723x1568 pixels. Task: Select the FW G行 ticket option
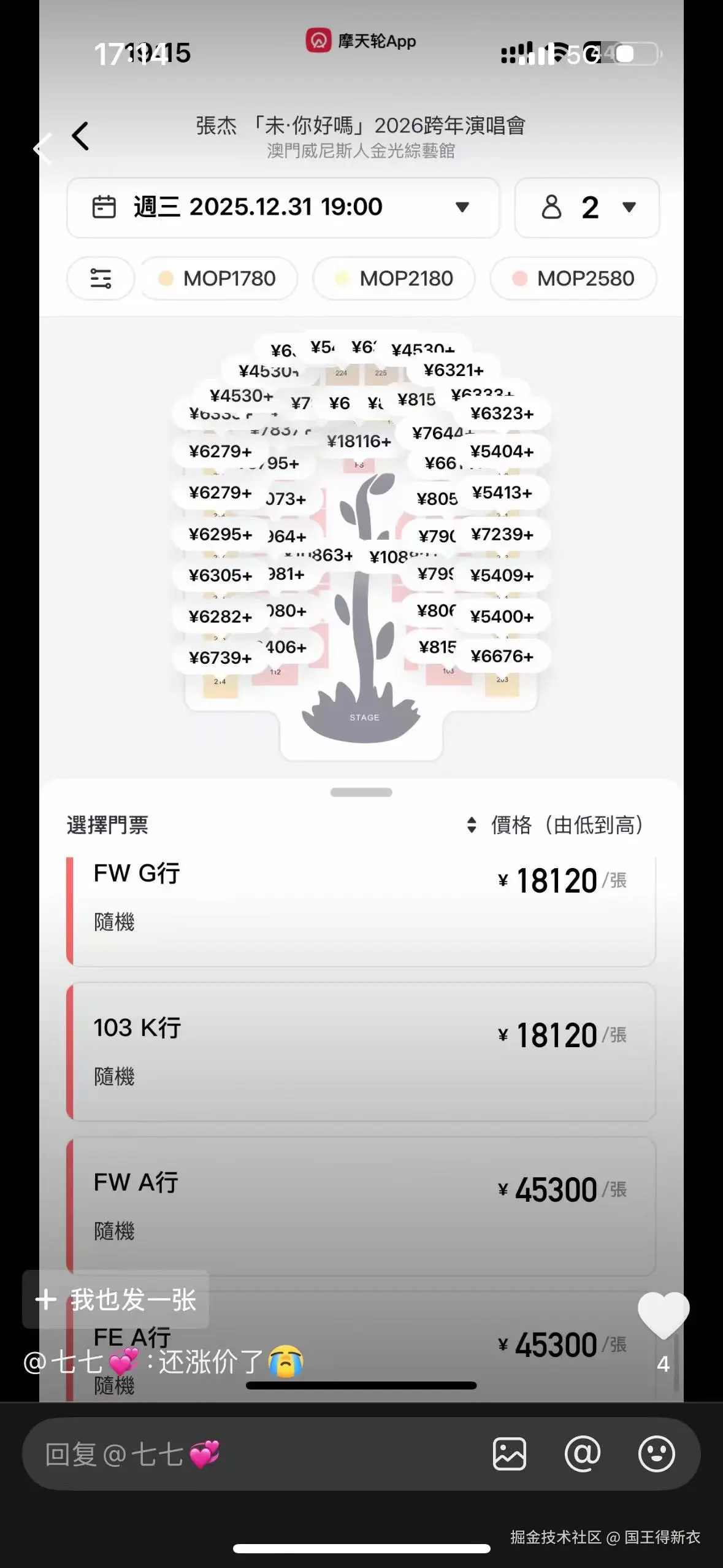[361, 902]
